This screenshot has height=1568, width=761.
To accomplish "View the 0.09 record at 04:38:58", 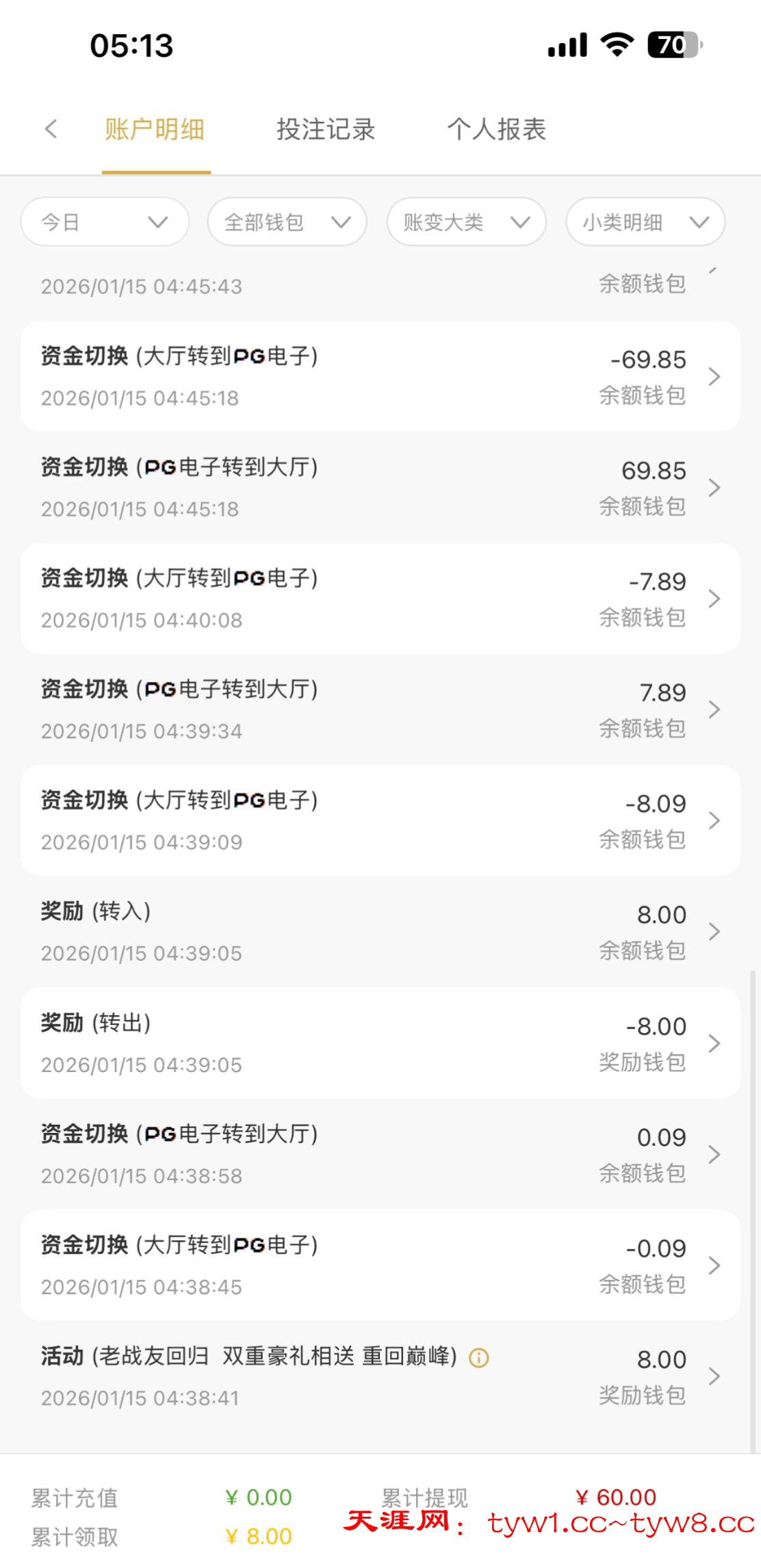I will pos(380,1154).
